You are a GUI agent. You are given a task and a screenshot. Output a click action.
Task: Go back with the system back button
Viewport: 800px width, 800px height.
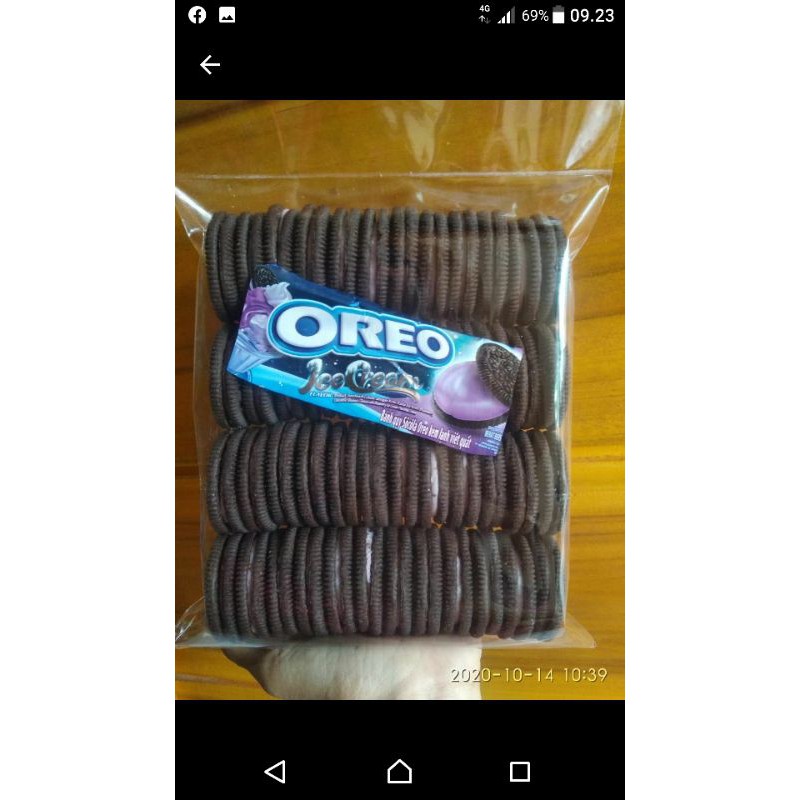[x=275, y=771]
